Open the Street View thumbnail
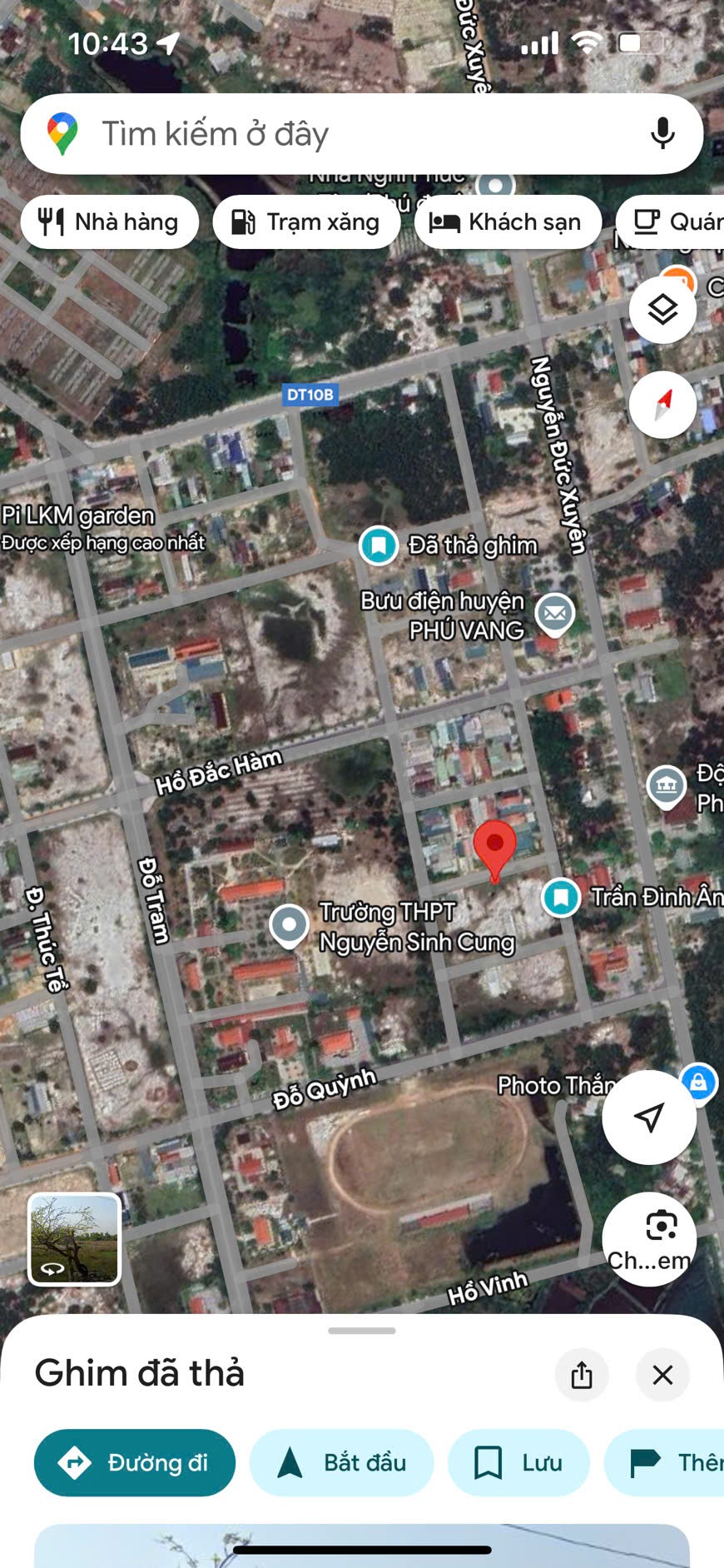 pyautogui.click(x=75, y=1239)
